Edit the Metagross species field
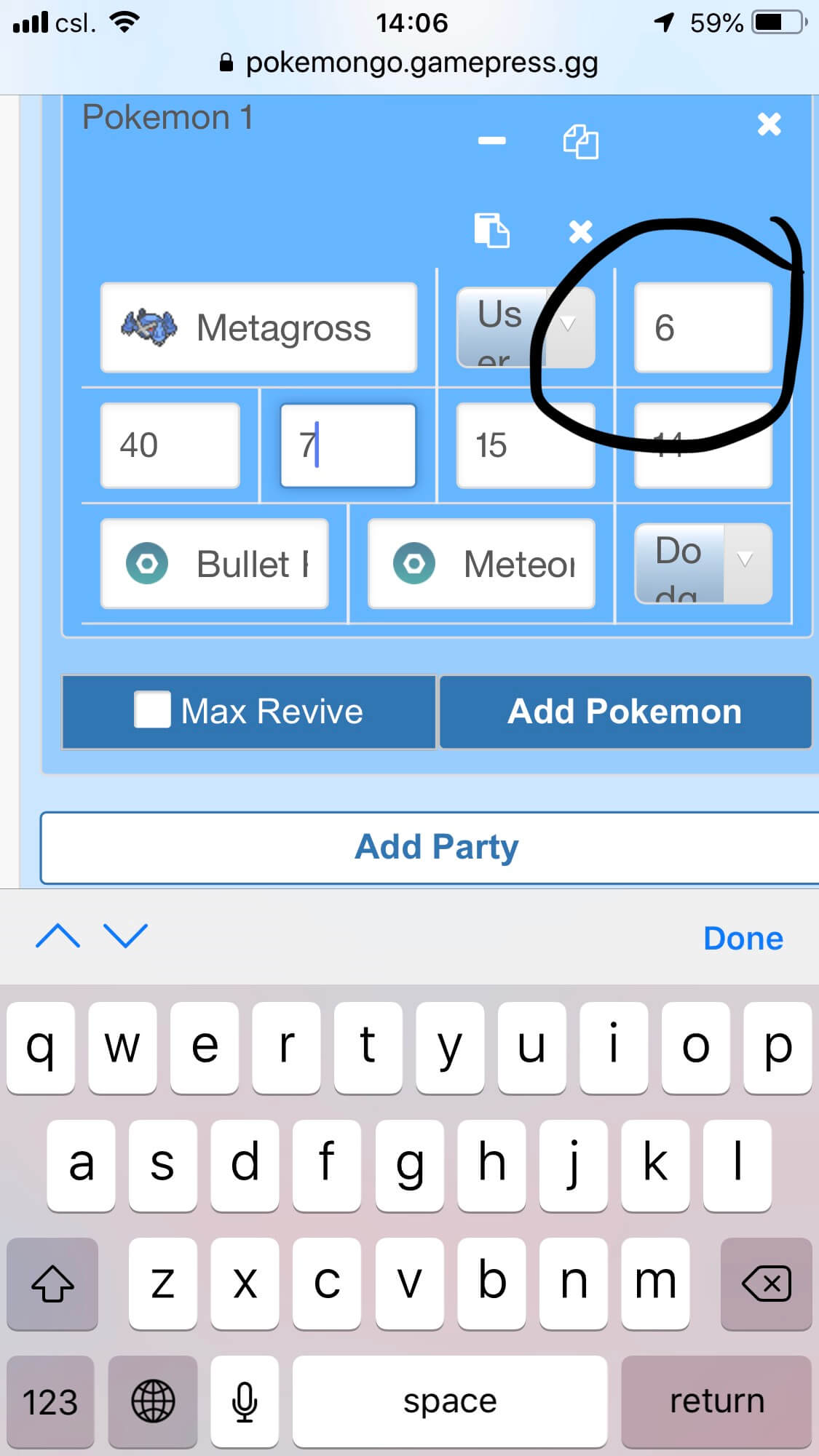819x1456 pixels. (258, 327)
